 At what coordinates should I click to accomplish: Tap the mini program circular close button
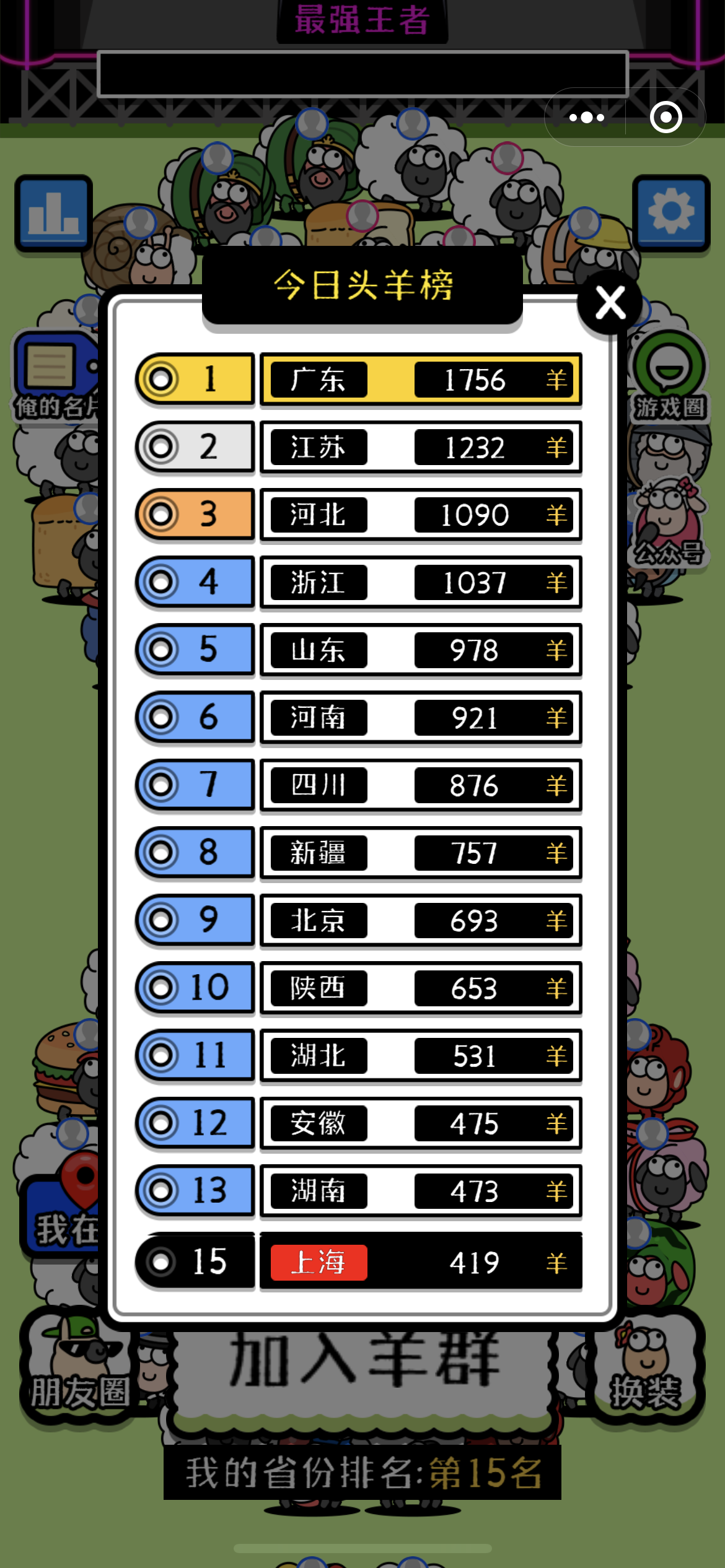coord(666,118)
